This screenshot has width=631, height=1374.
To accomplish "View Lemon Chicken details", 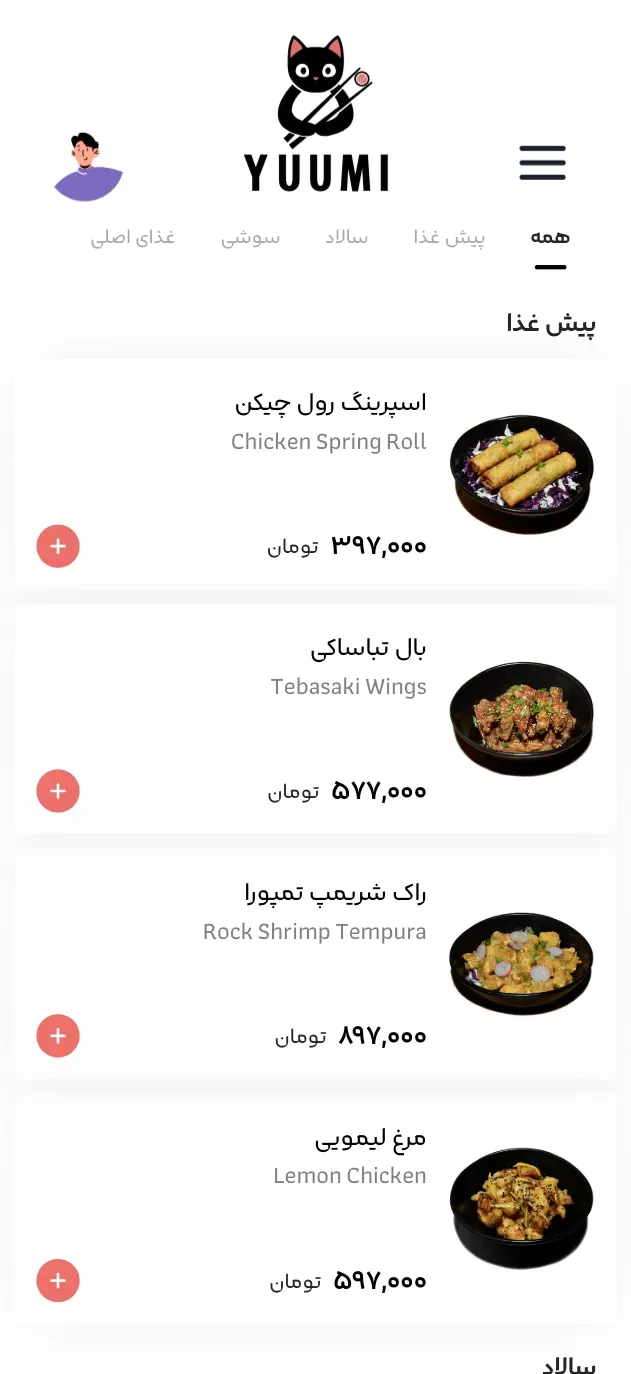I will [315, 1209].
